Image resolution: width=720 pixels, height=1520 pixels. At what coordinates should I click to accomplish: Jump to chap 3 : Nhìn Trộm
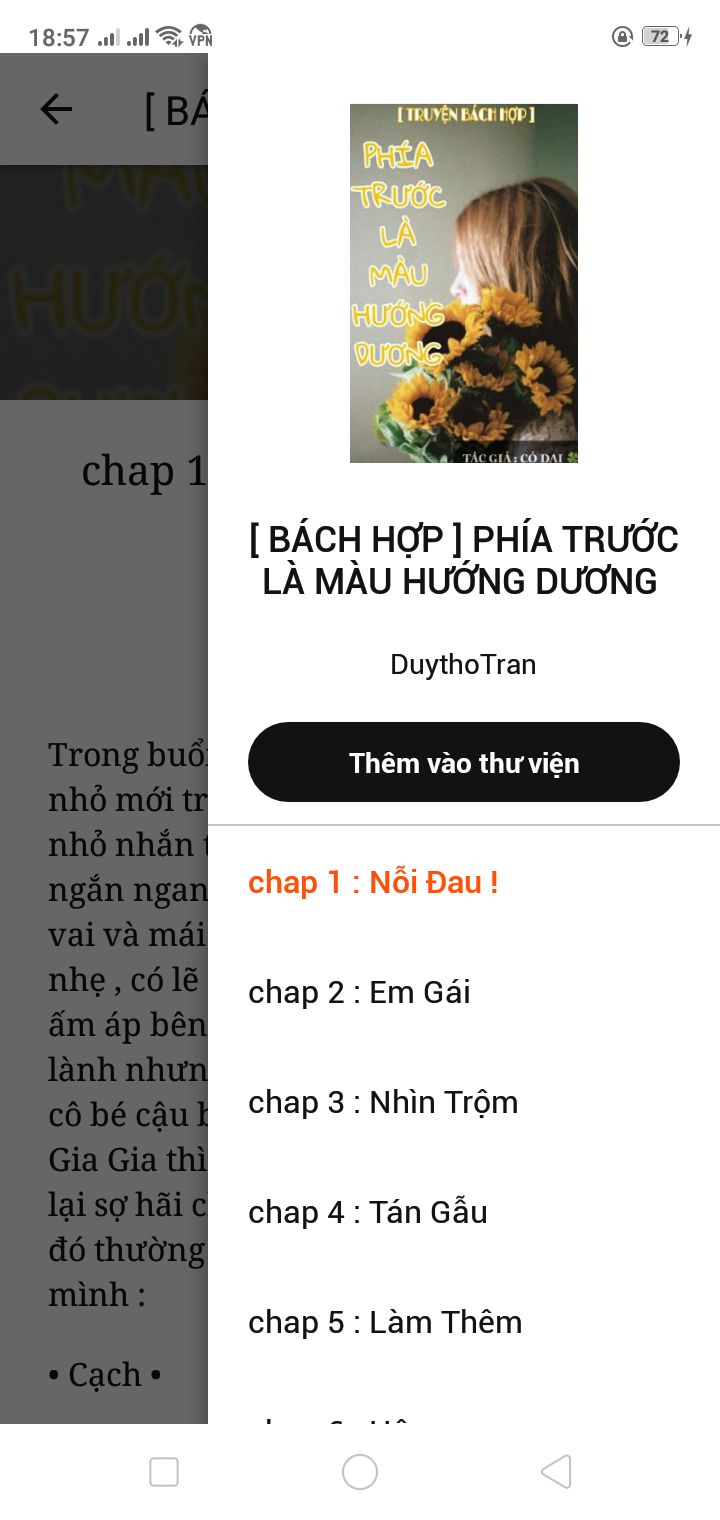coord(464,1102)
